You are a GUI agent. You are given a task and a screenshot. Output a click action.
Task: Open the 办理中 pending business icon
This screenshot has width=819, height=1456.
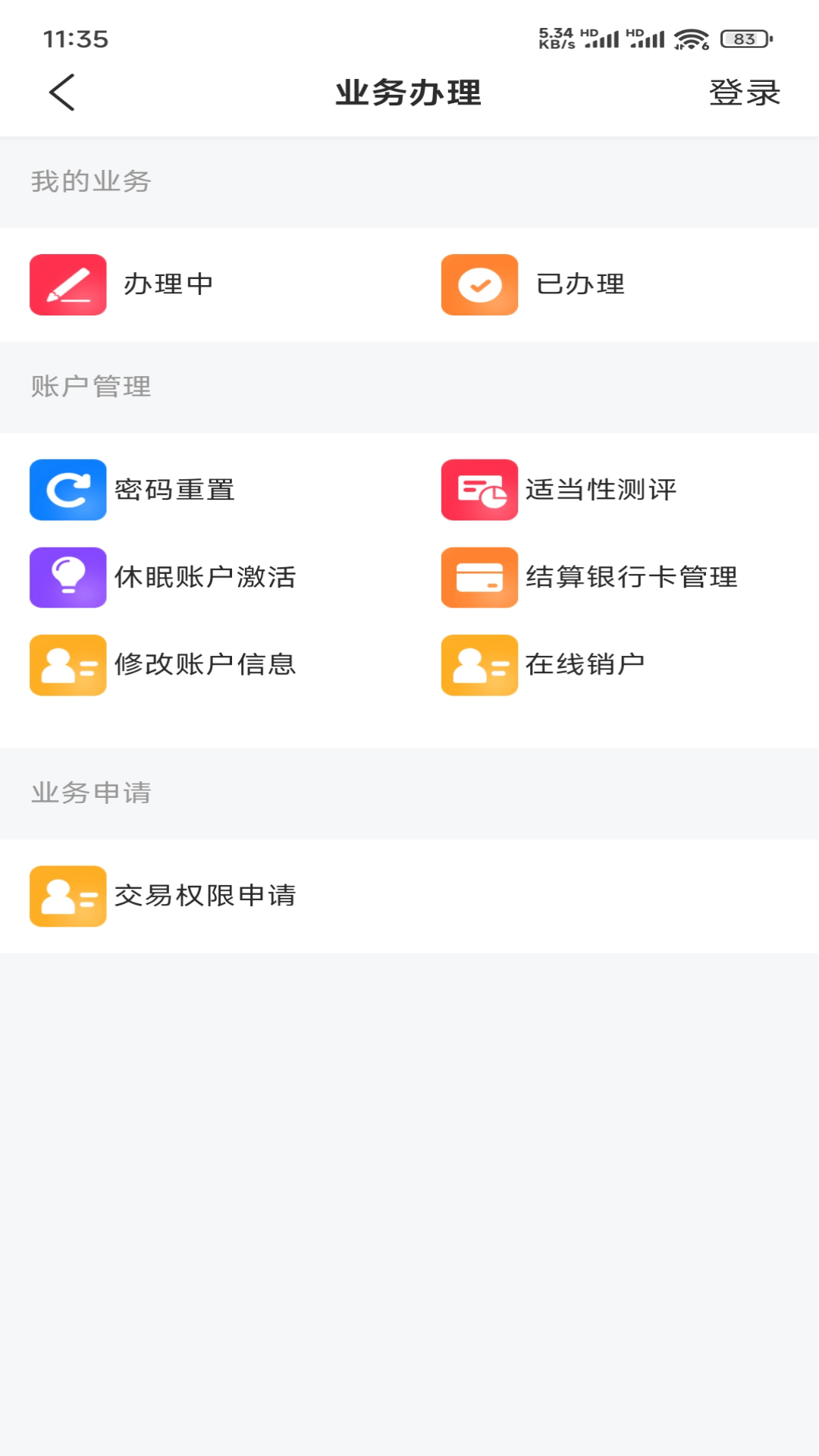tap(67, 284)
